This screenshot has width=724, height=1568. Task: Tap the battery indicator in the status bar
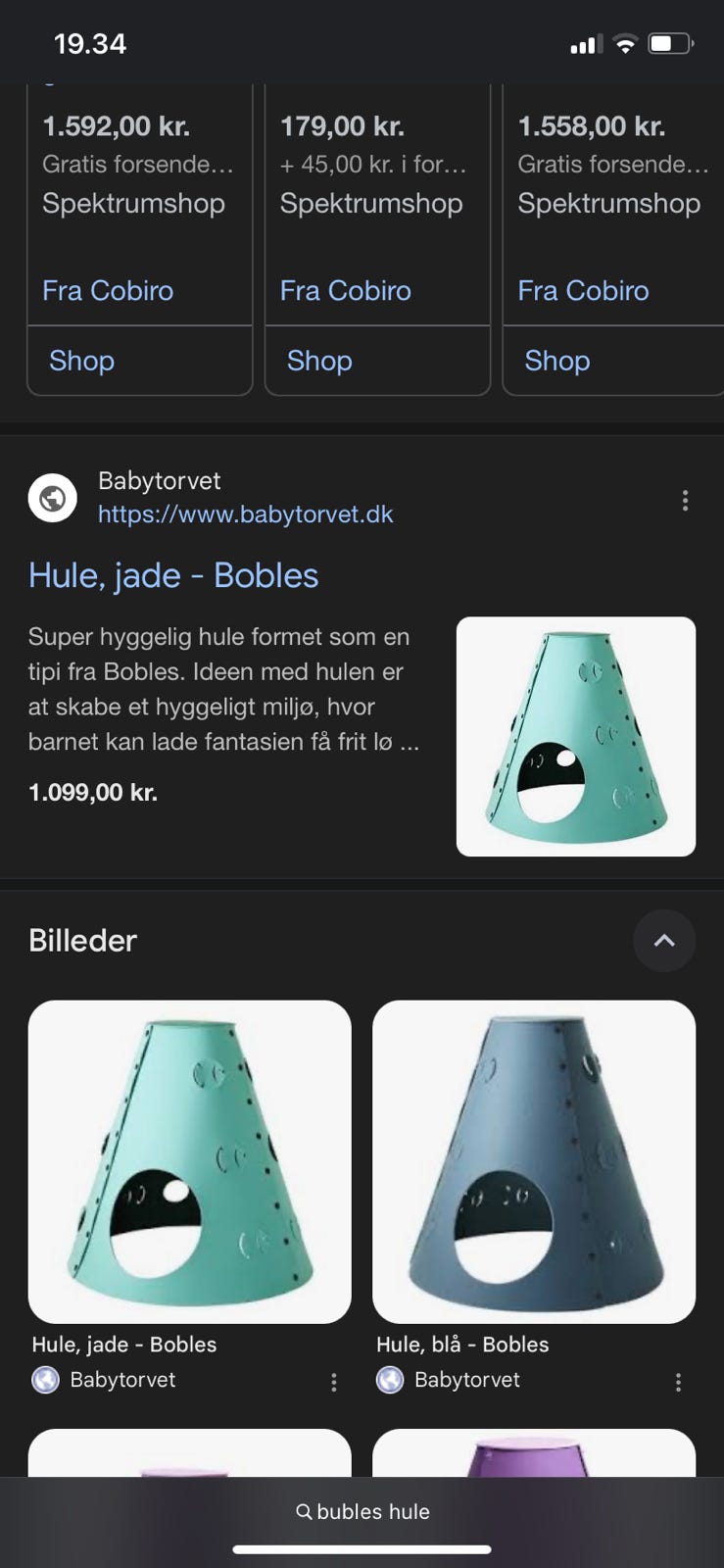670,43
